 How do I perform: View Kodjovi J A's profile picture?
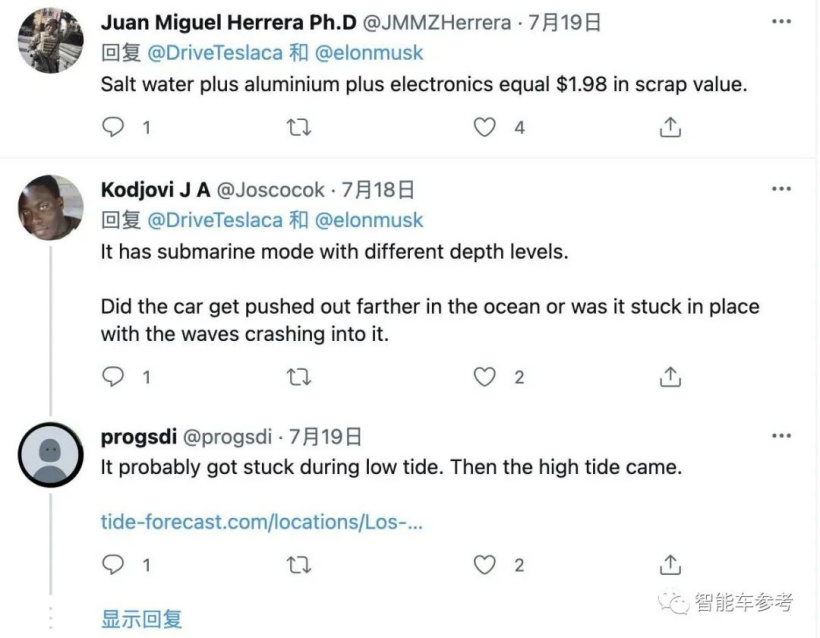pyautogui.click(x=50, y=207)
